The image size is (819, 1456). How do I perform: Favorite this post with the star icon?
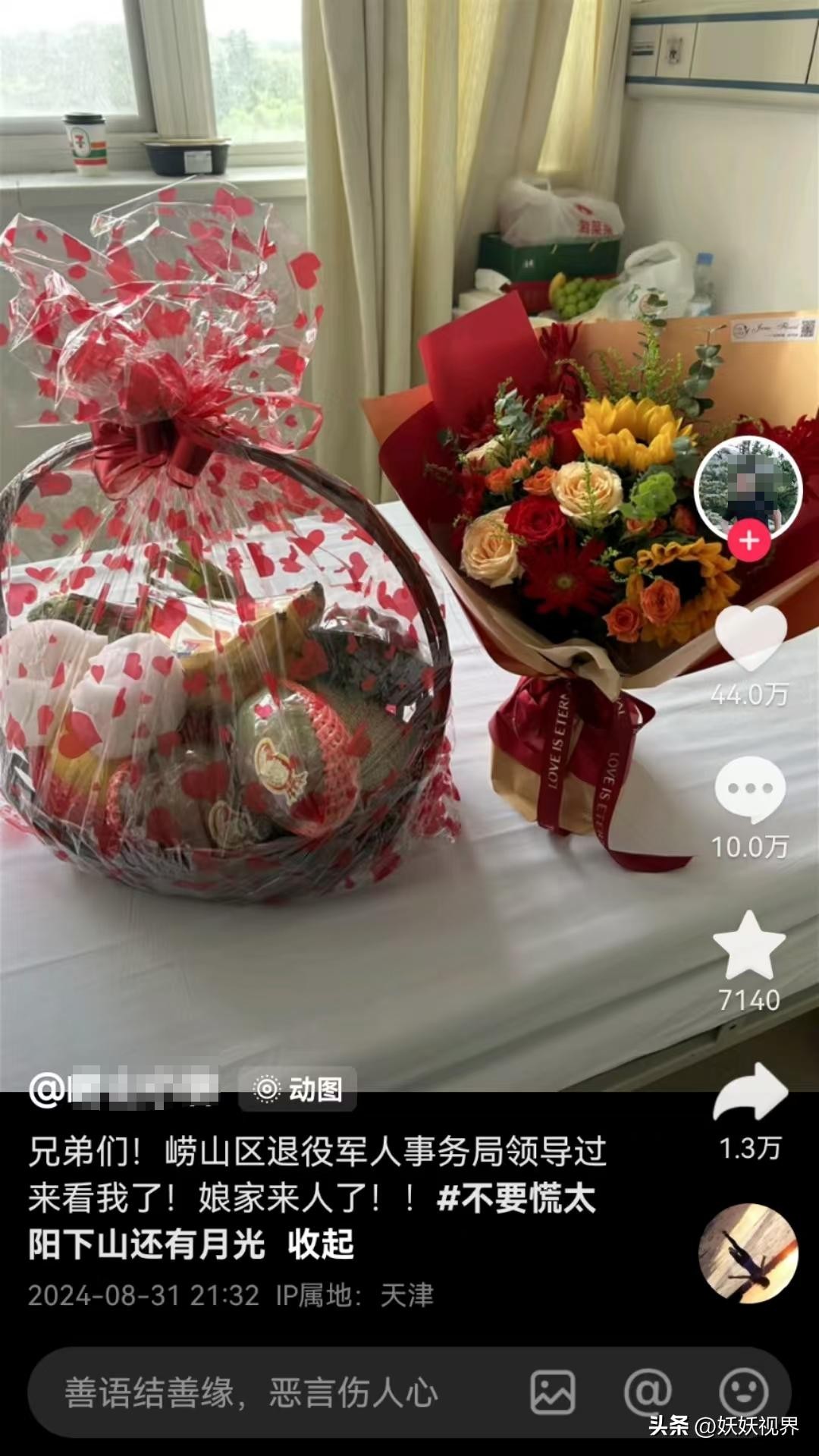pos(749,945)
